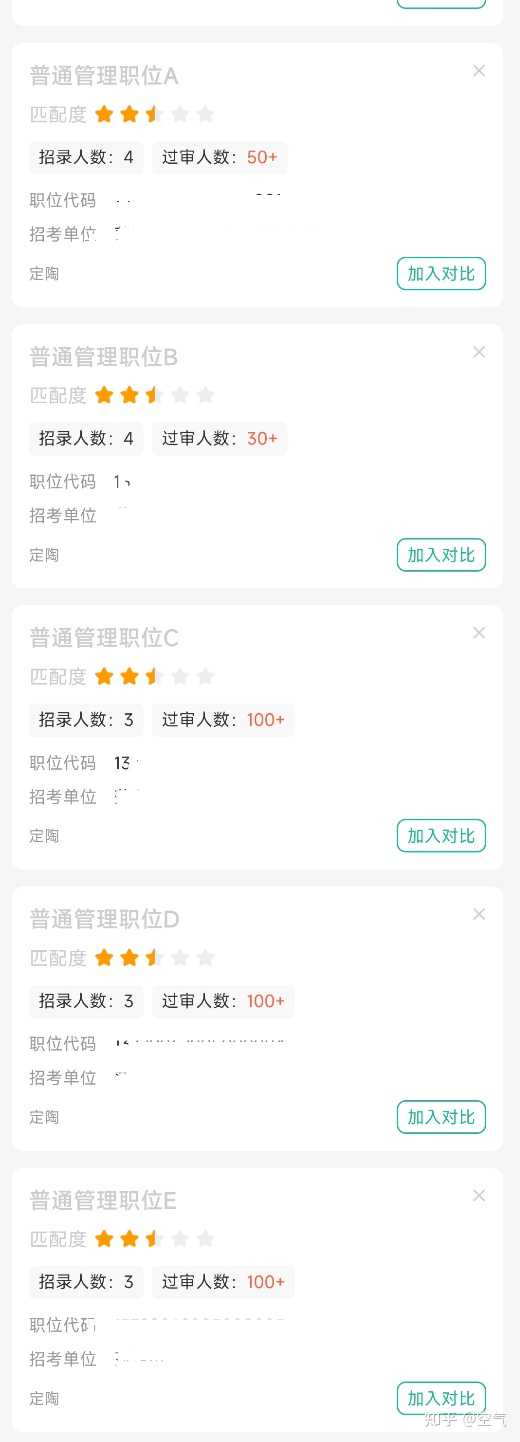Dismiss the 普通管理职位B card
Viewport: 520px width, 1442px height.
pos(479,352)
